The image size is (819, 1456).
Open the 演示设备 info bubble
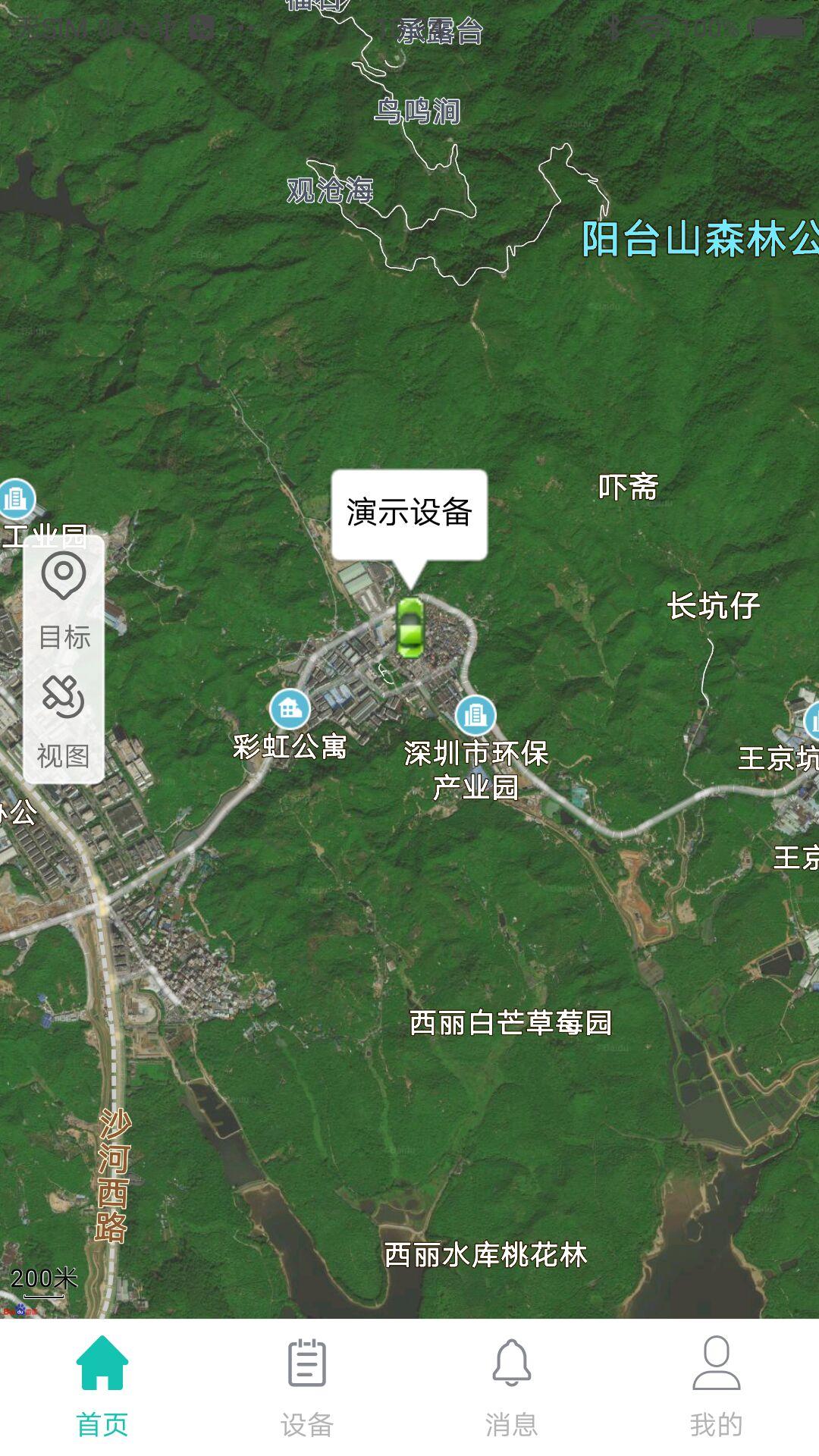pyautogui.click(x=409, y=513)
